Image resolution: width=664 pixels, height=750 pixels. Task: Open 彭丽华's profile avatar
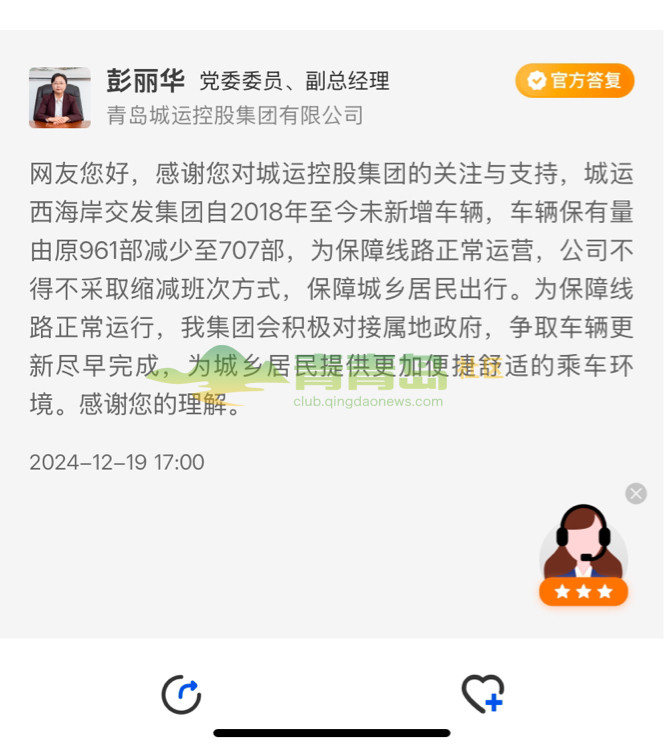coord(59,97)
